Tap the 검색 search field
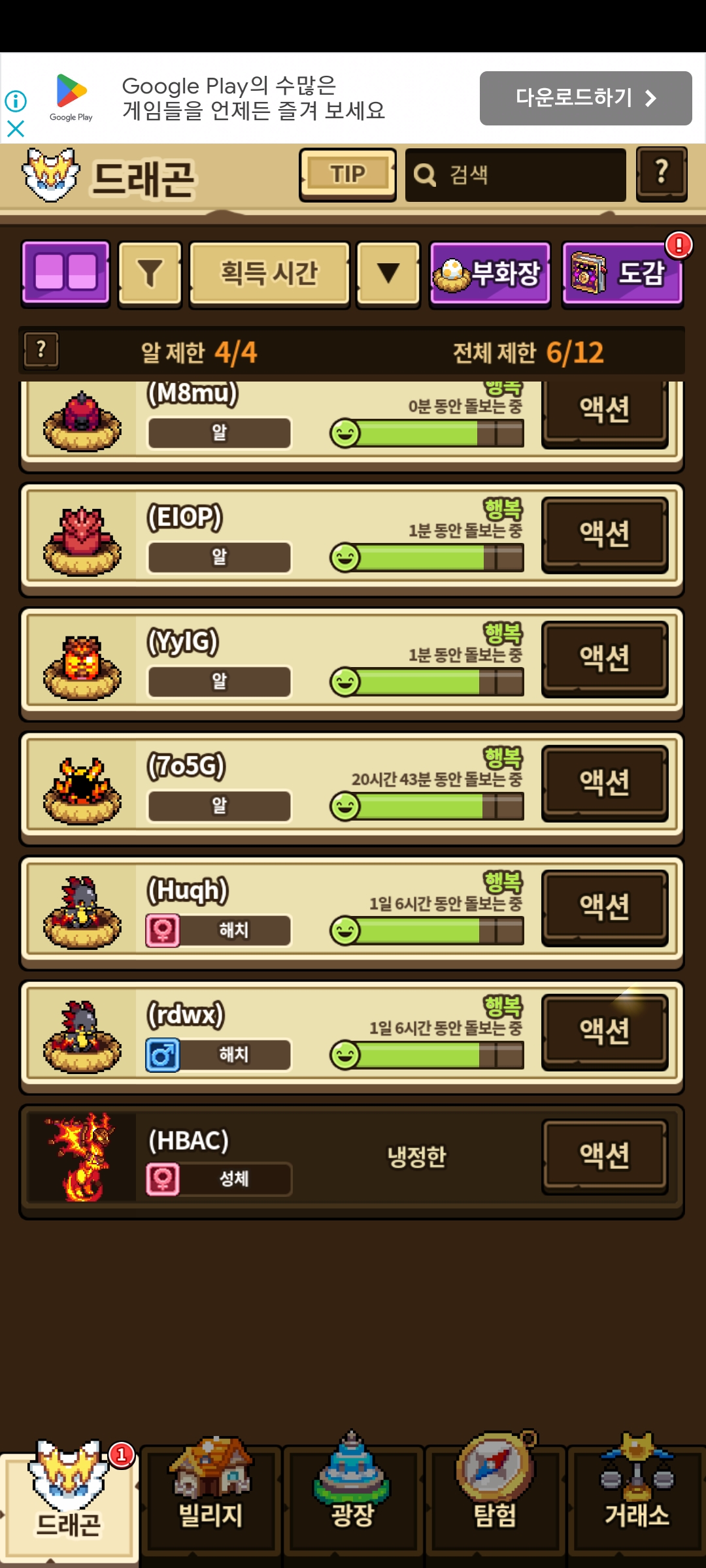This screenshot has height=1568, width=706. tap(515, 174)
